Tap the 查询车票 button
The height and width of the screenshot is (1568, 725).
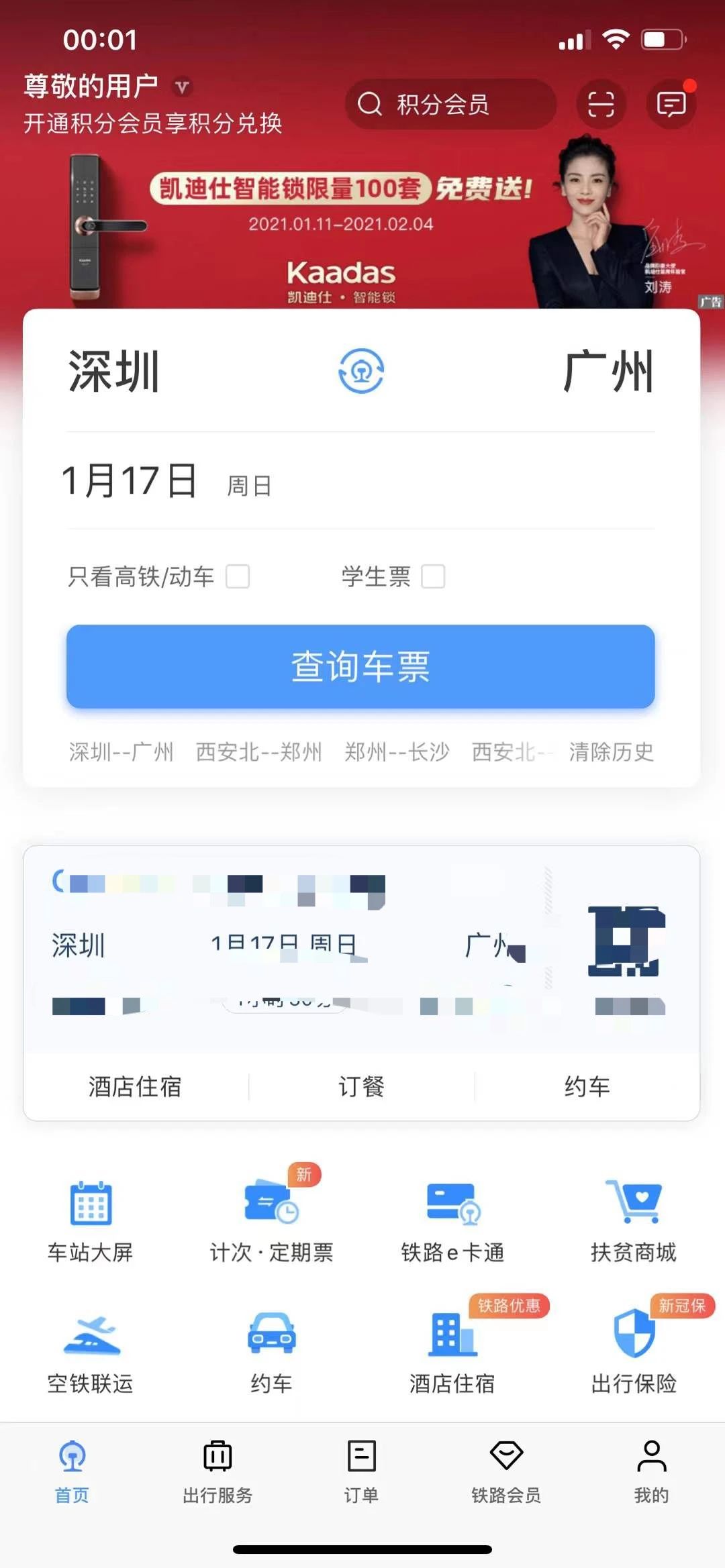tap(360, 666)
